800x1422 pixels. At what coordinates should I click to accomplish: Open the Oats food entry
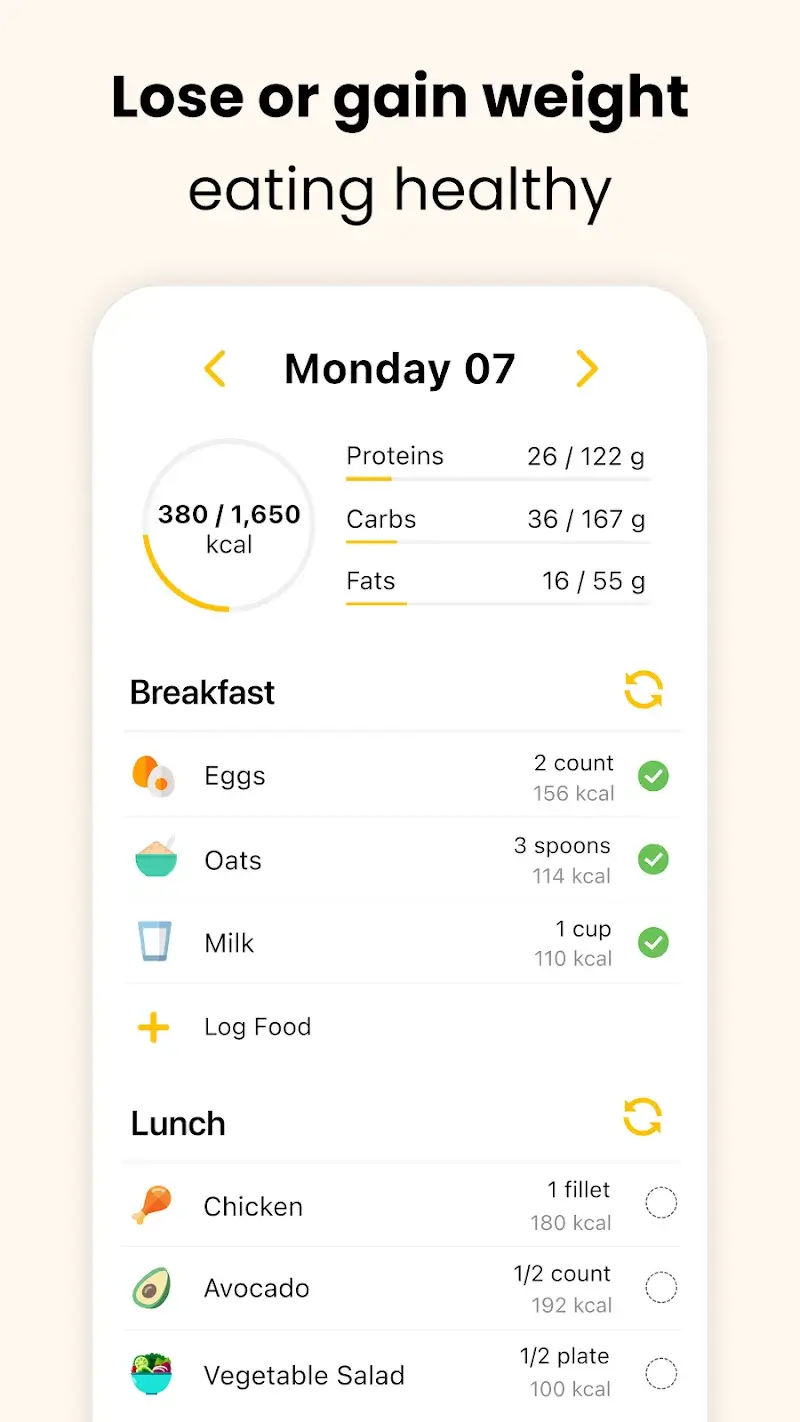coord(233,860)
